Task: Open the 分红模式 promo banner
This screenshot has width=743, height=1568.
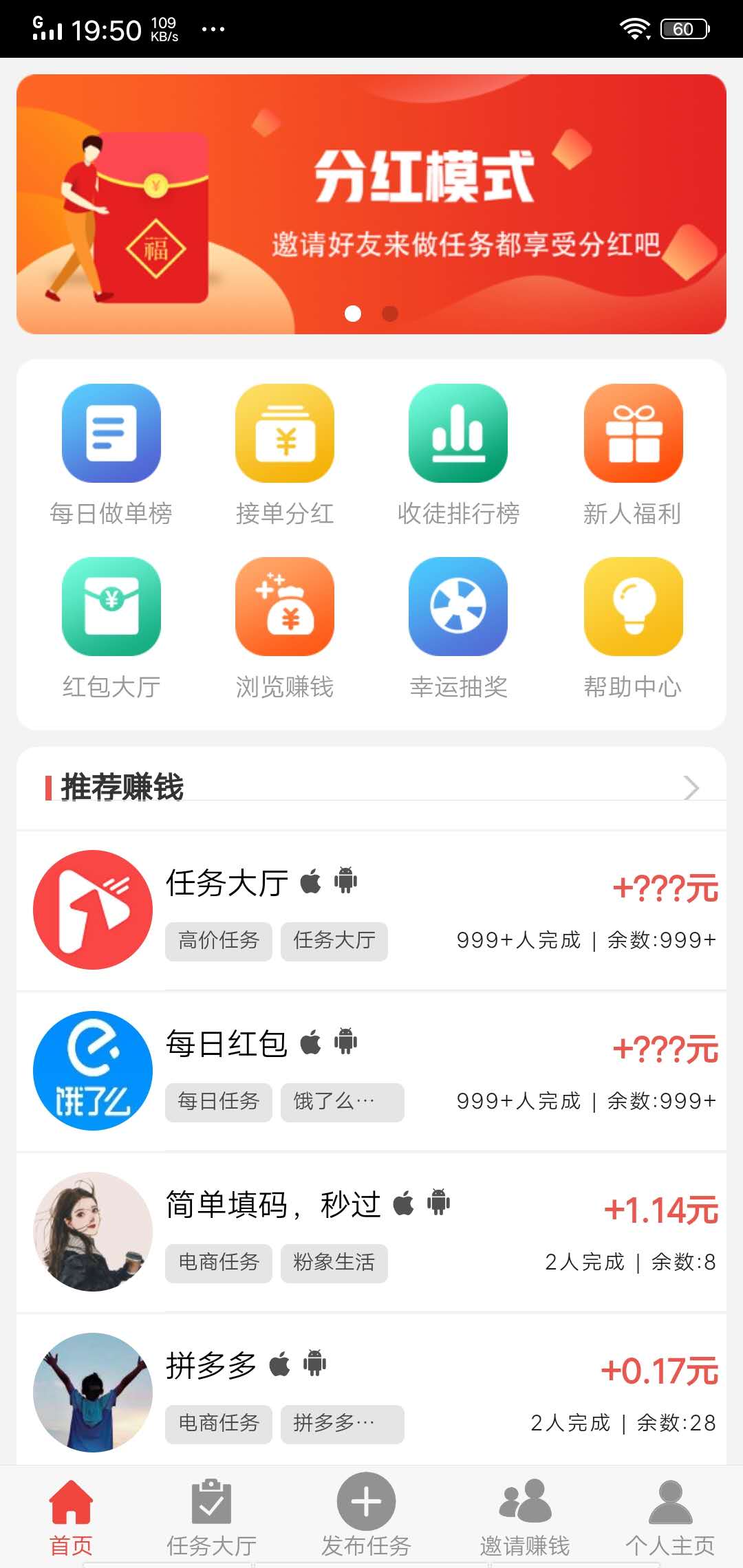Action: [x=371, y=204]
